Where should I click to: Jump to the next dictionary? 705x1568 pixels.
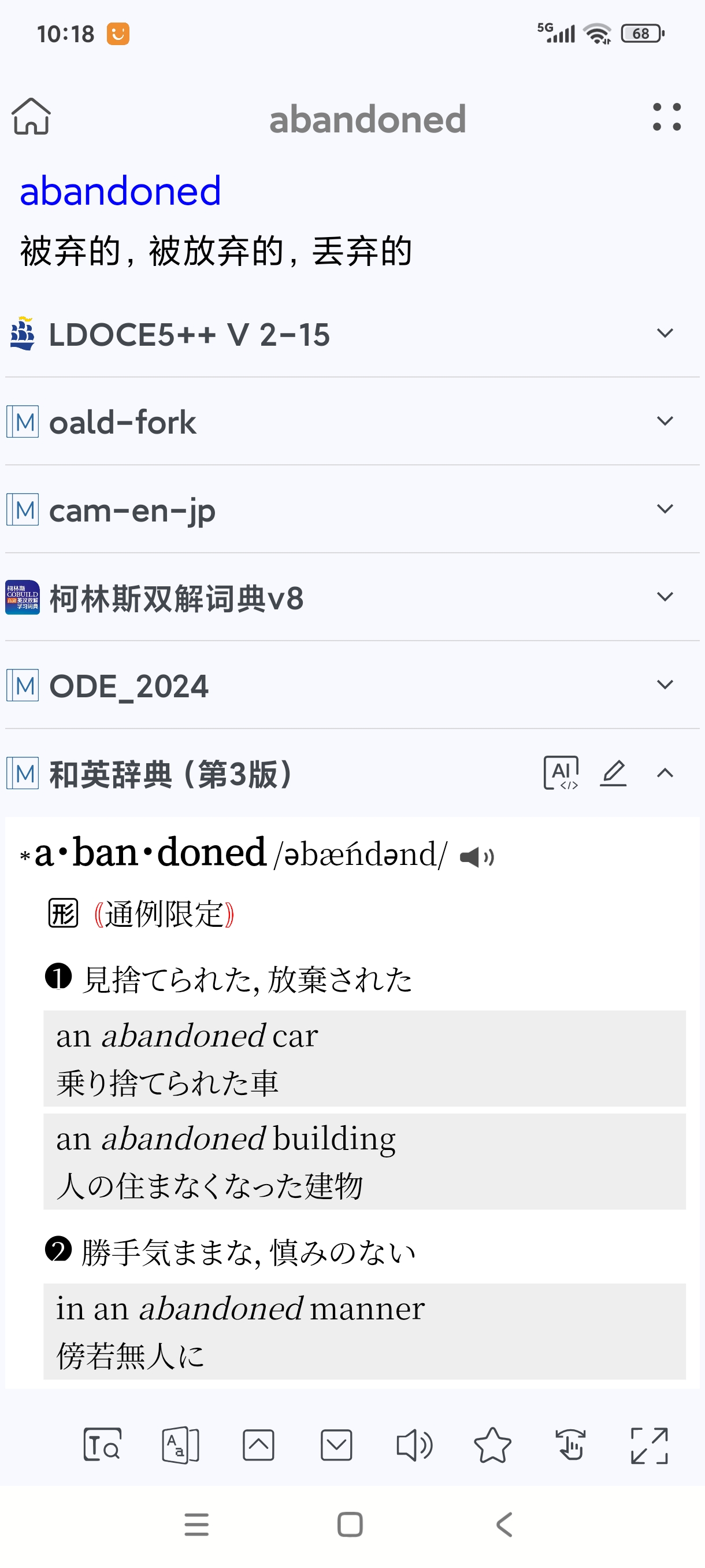coord(336,1444)
